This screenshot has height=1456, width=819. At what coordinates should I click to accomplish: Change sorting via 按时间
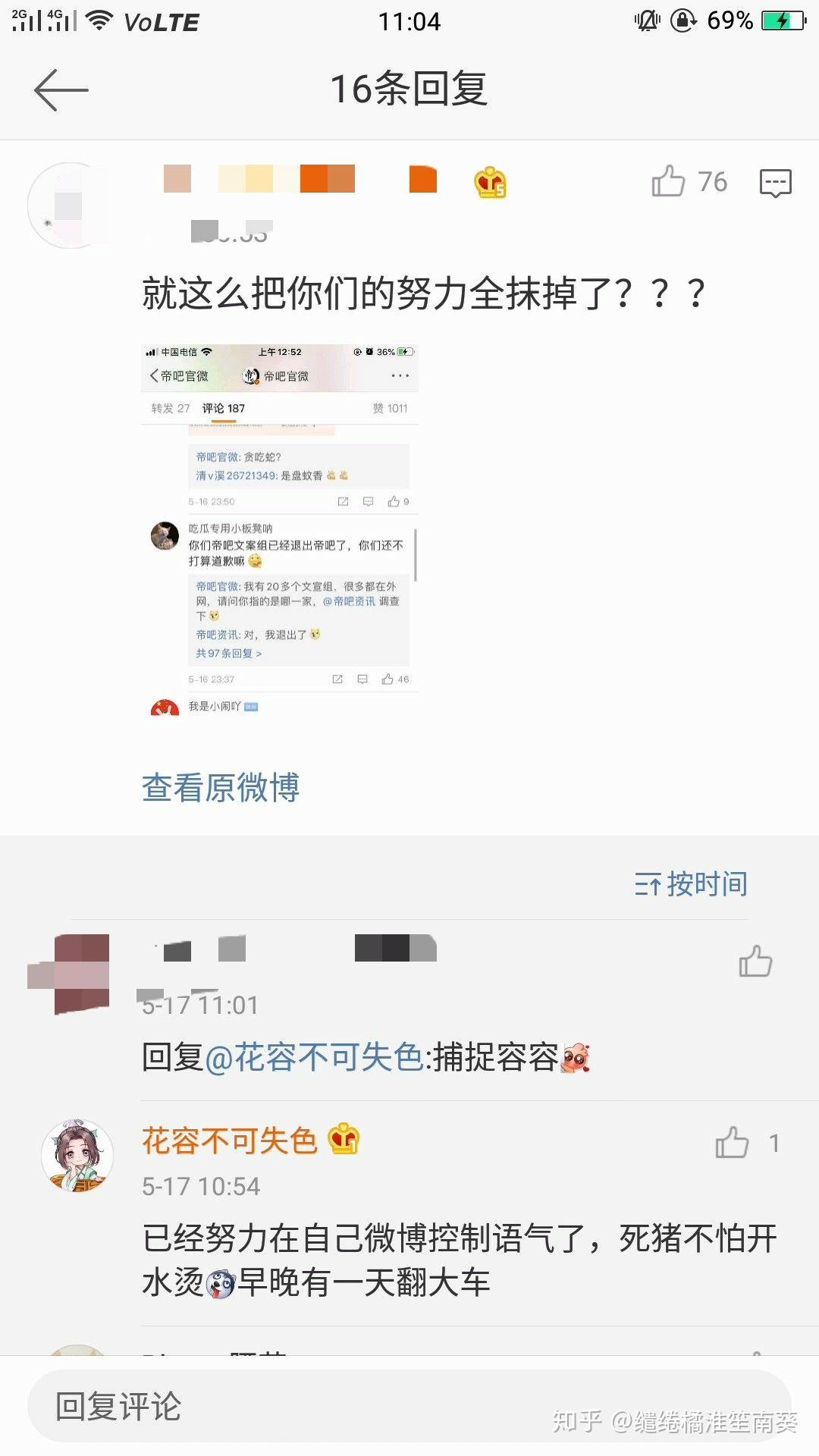tap(691, 884)
